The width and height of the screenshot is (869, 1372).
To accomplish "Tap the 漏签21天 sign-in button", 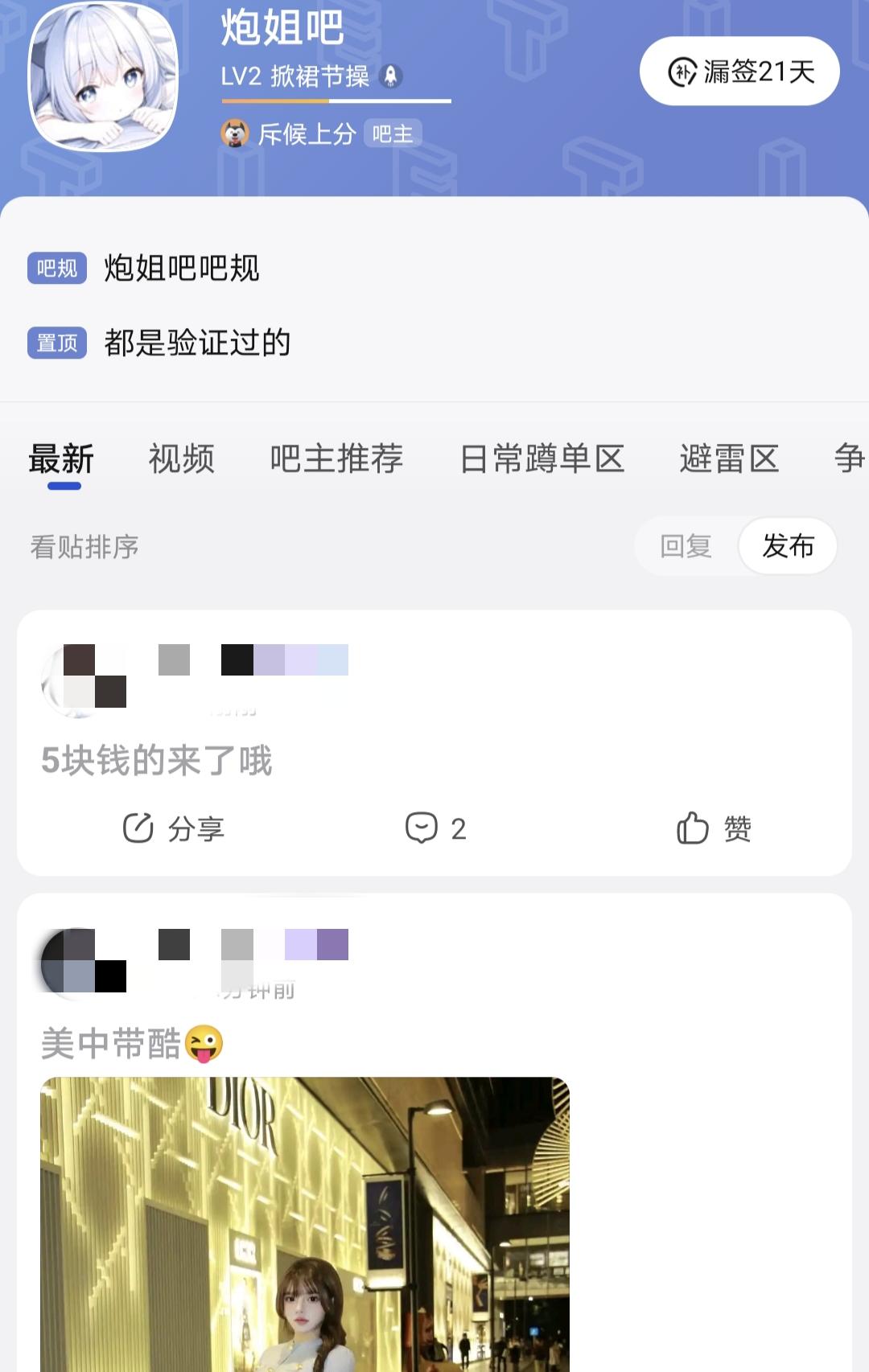I will click(x=739, y=72).
